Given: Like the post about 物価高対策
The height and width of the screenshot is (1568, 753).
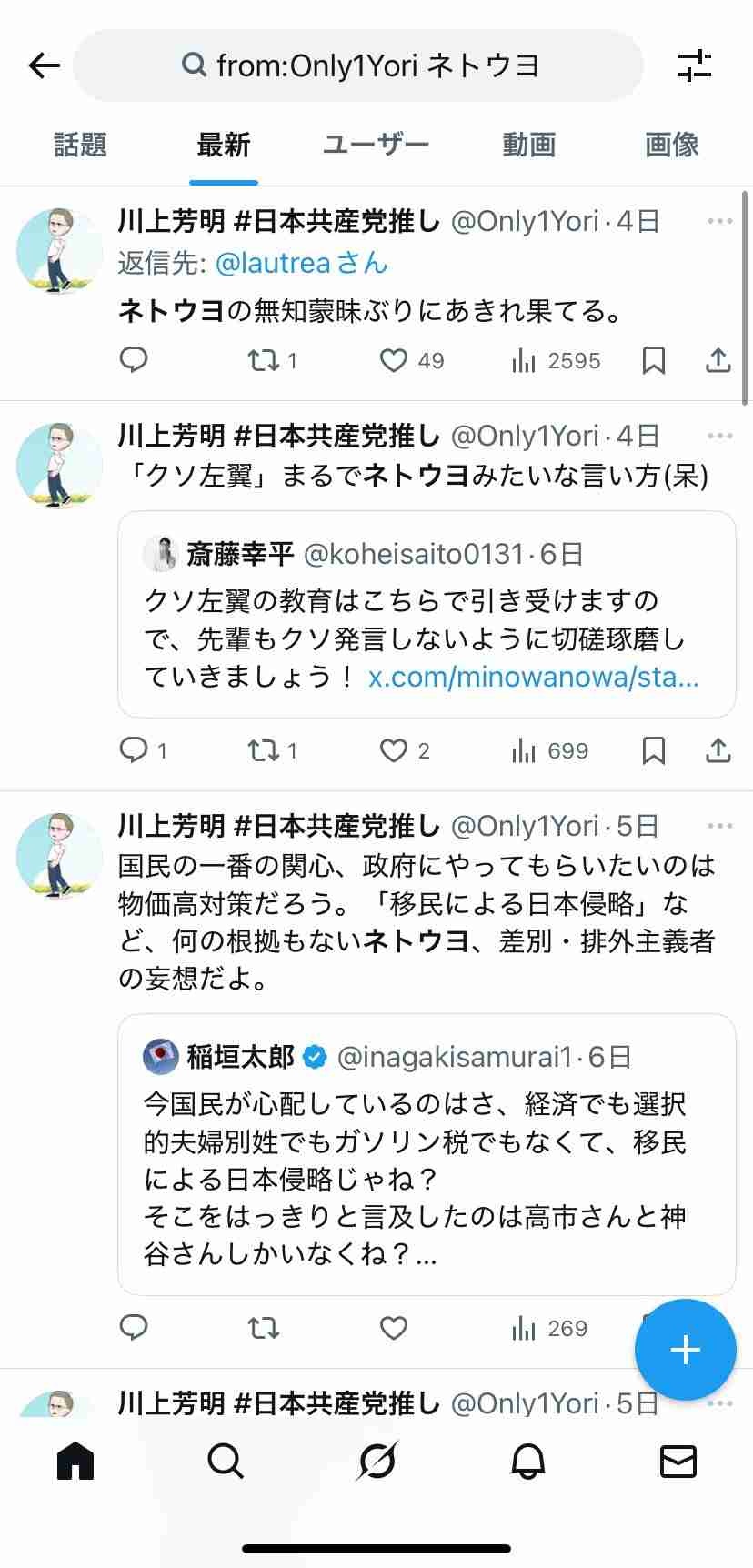Looking at the screenshot, I should click(x=393, y=1328).
